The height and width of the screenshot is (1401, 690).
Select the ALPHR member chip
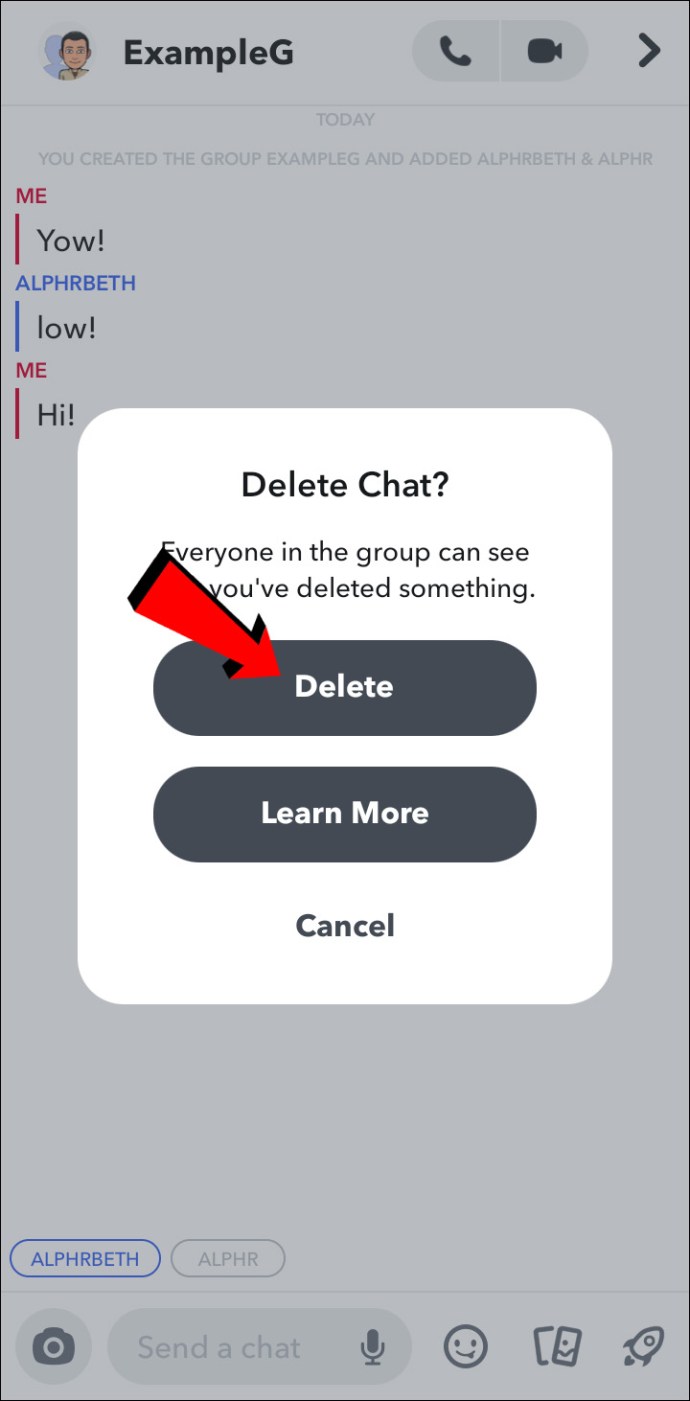(x=228, y=1259)
